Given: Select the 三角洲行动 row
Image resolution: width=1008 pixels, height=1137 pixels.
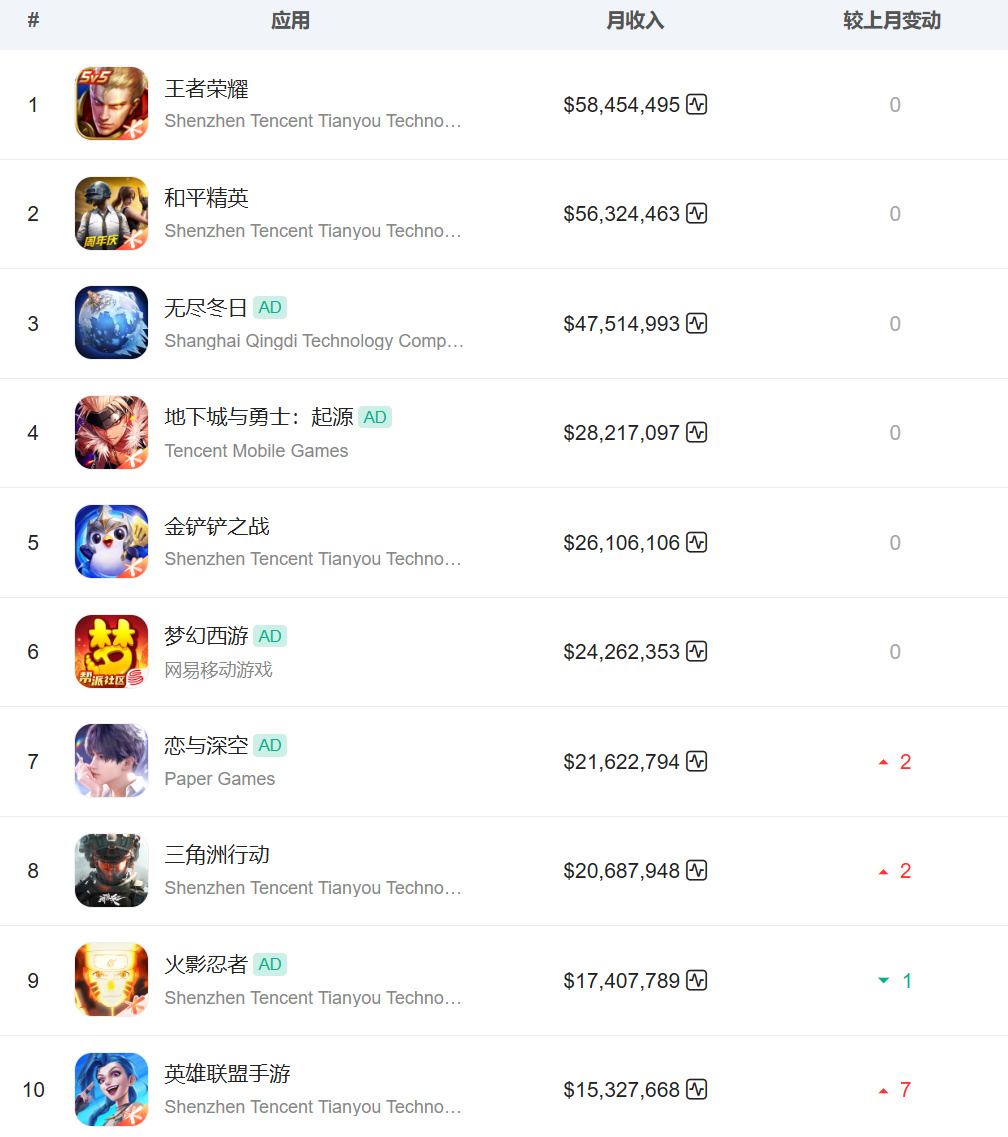Looking at the screenshot, I should (x=216, y=855).
